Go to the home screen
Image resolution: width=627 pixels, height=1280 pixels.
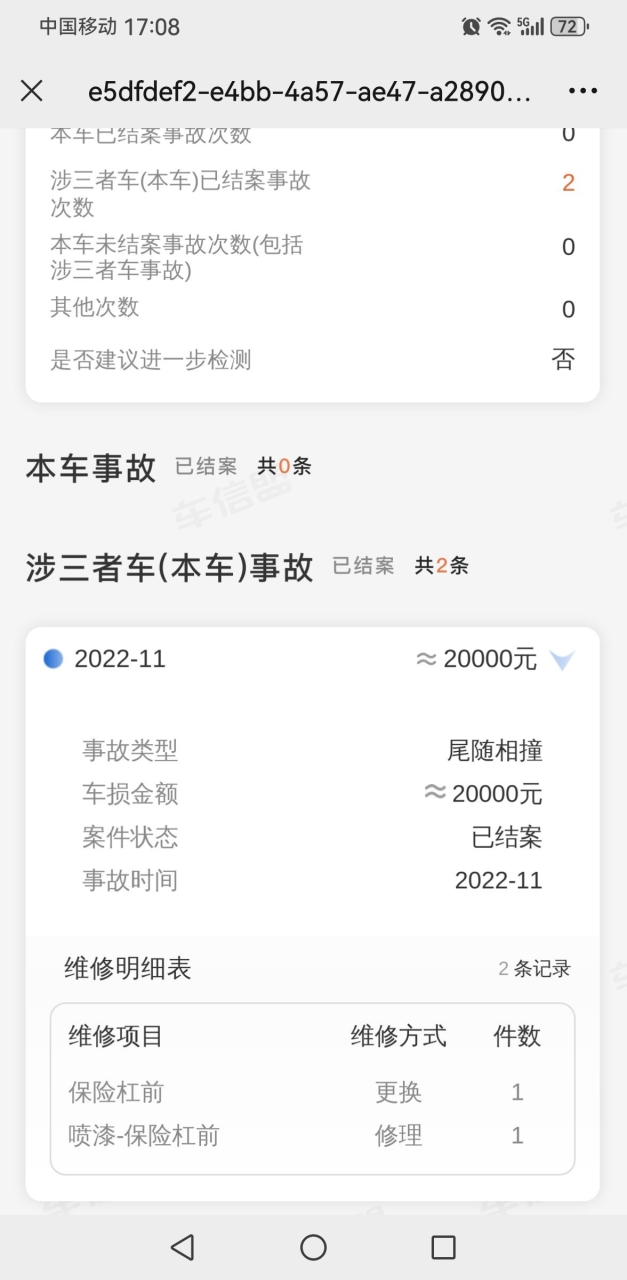click(314, 1246)
